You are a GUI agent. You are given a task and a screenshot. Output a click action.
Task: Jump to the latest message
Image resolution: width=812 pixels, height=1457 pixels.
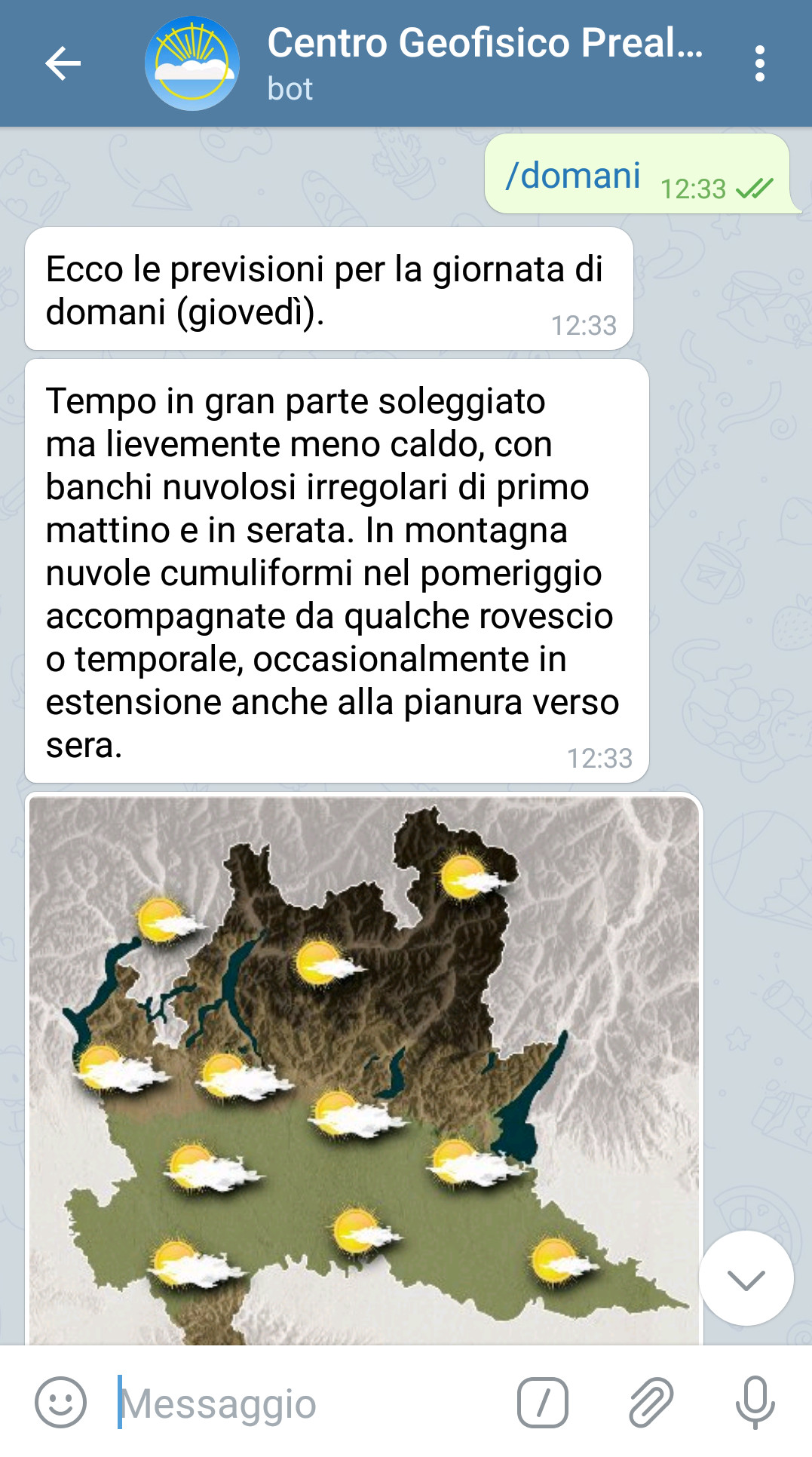(746, 1278)
